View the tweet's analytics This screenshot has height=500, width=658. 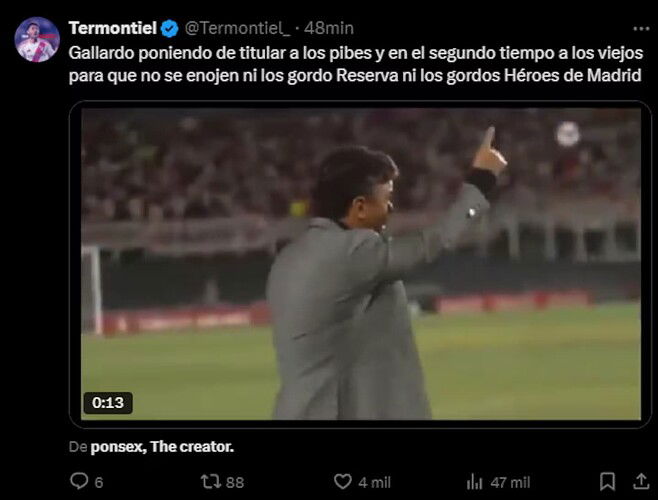(475, 481)
